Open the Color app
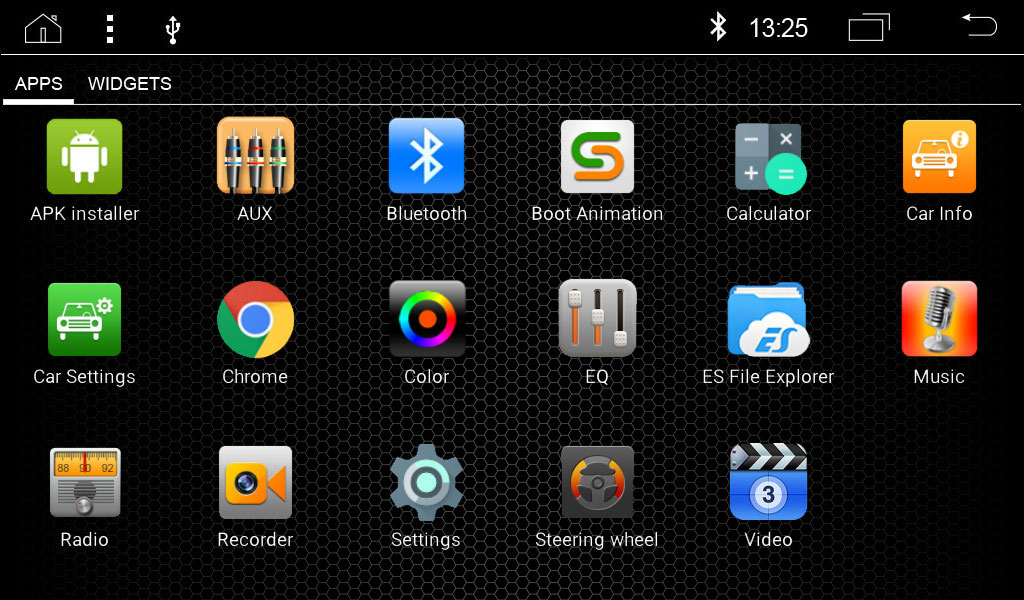The height and width of the screenshot is (600, 1024). coord(426,320)
